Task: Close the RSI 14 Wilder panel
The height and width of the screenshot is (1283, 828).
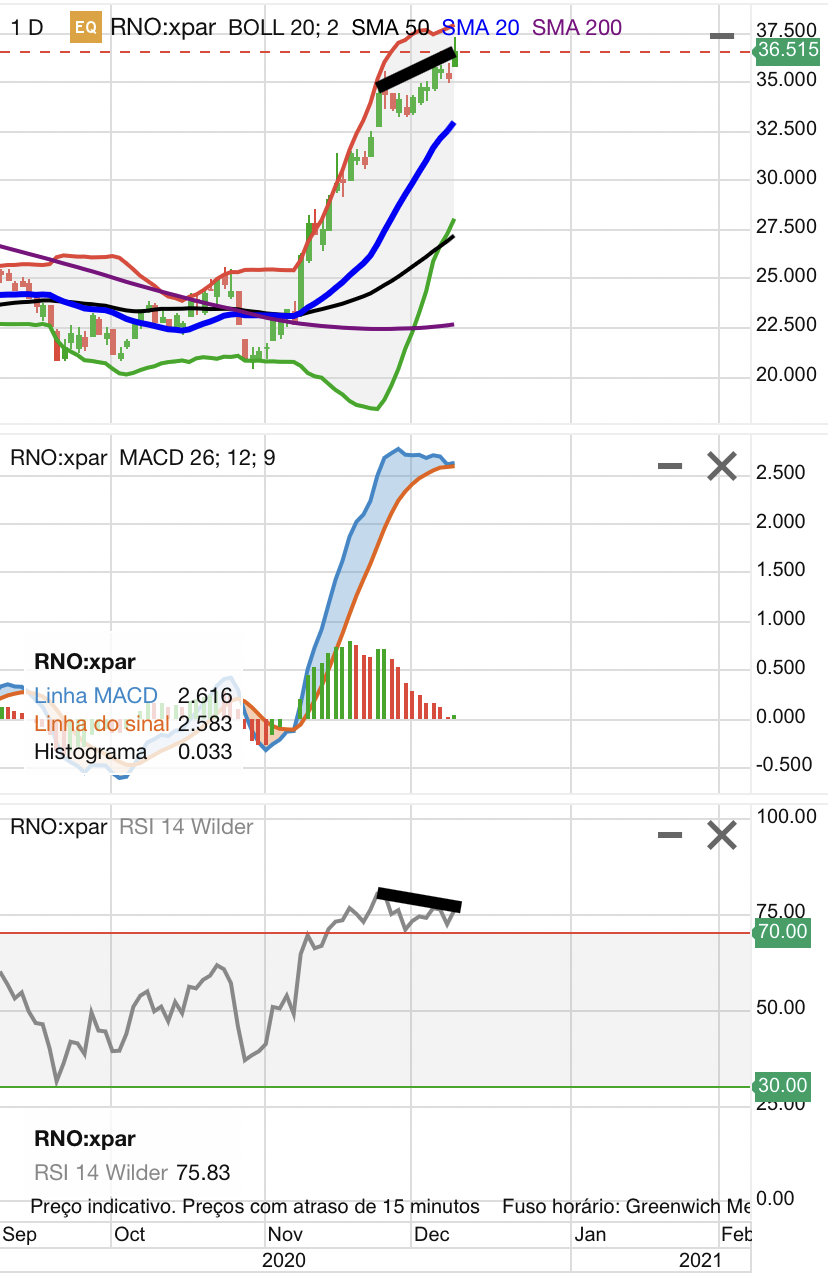Action: 722,835
